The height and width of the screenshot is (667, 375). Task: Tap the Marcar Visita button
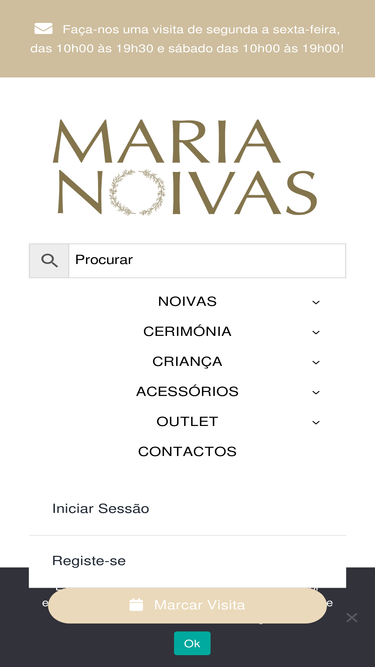187,605
